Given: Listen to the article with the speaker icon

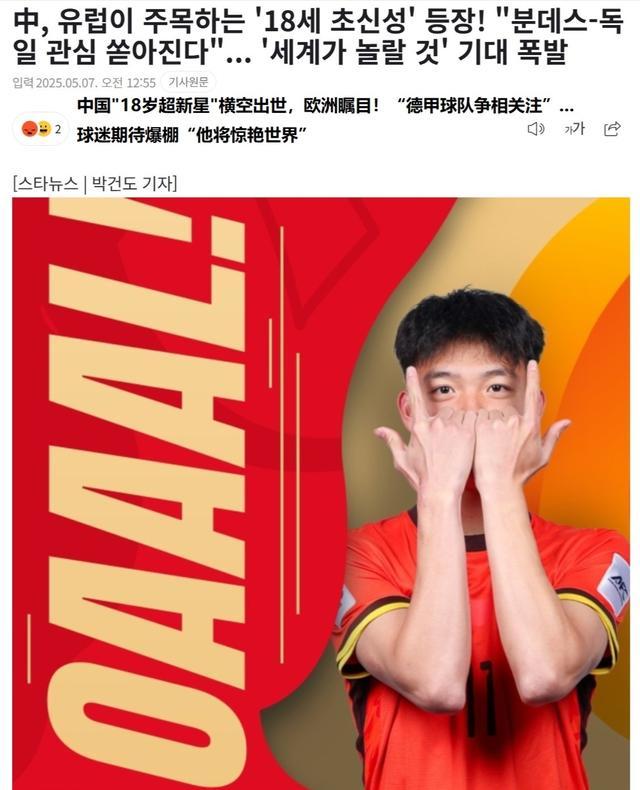Looking at the screenshot, I should point(535,128).
